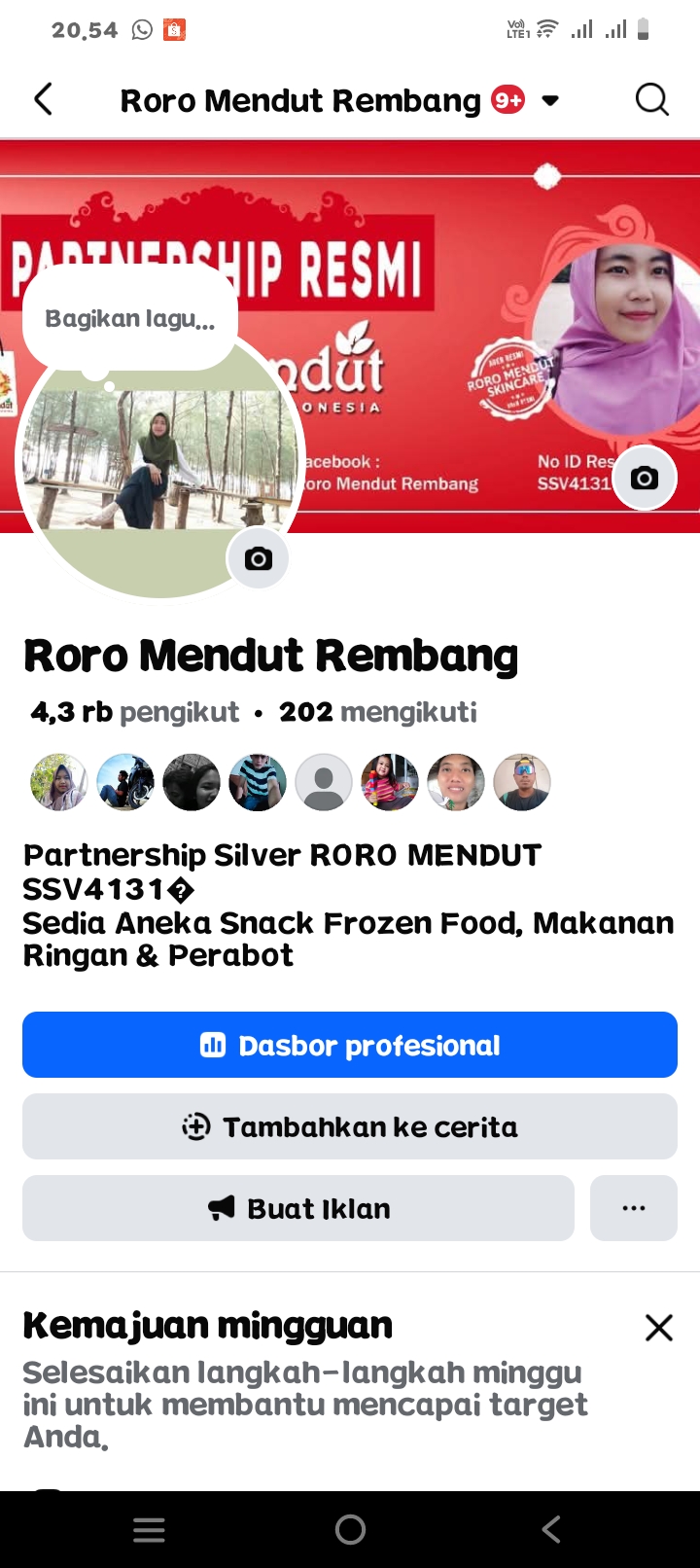Tap the 'Bagikan lagu...' bubble

point(129,319)
